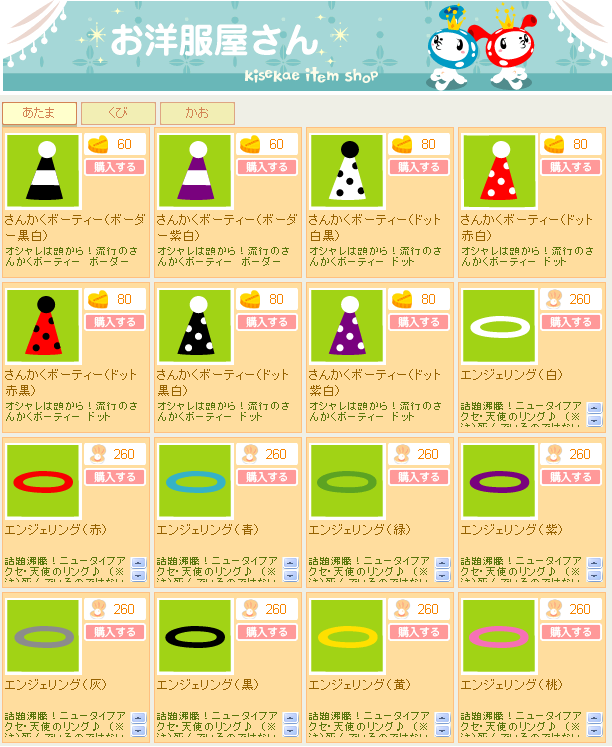The height and width of the screenshot is (747, 612).
Task: Purchase エンジェリング(黄)
Action: (x=420, y=632)
